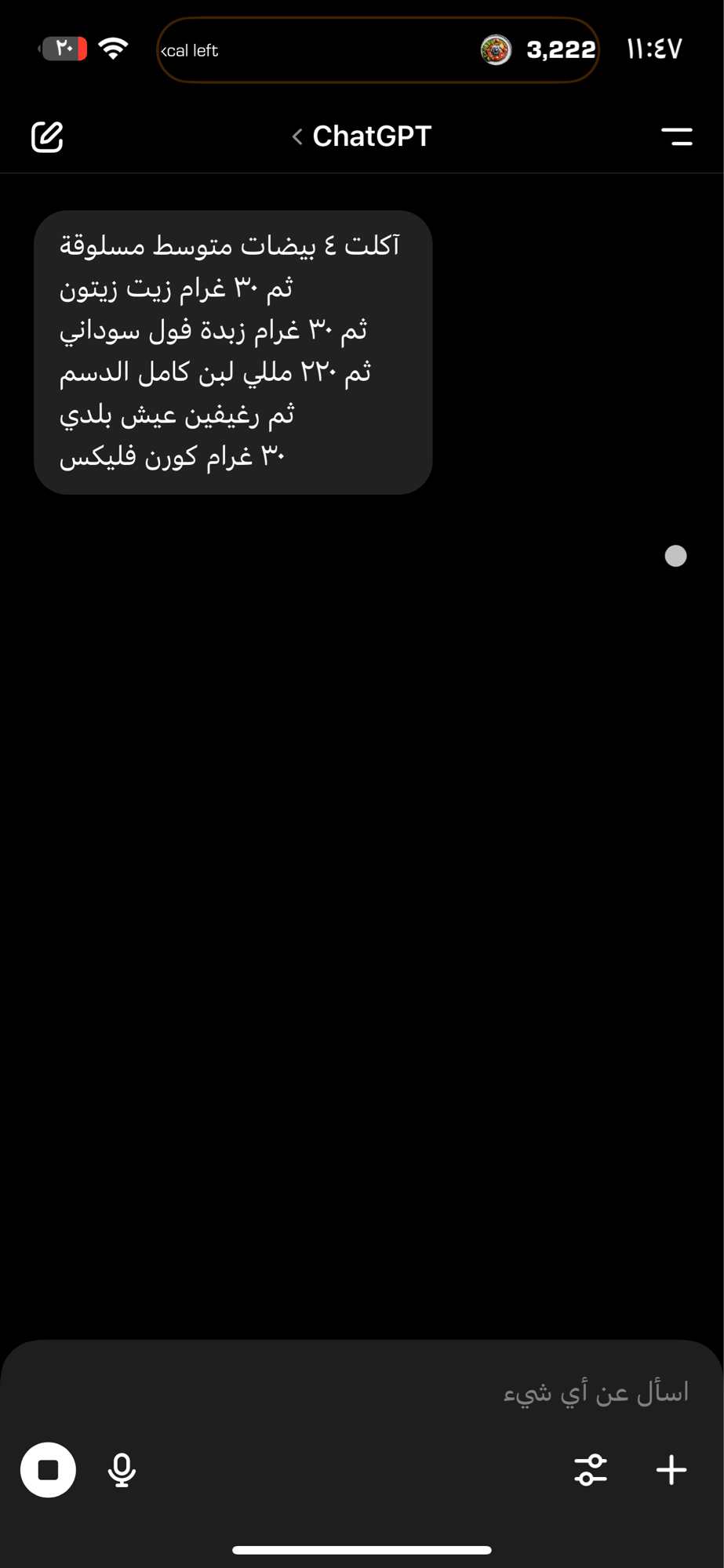
Task: Tap the battery indicator showing 20
Action: [x=63, y=47]
